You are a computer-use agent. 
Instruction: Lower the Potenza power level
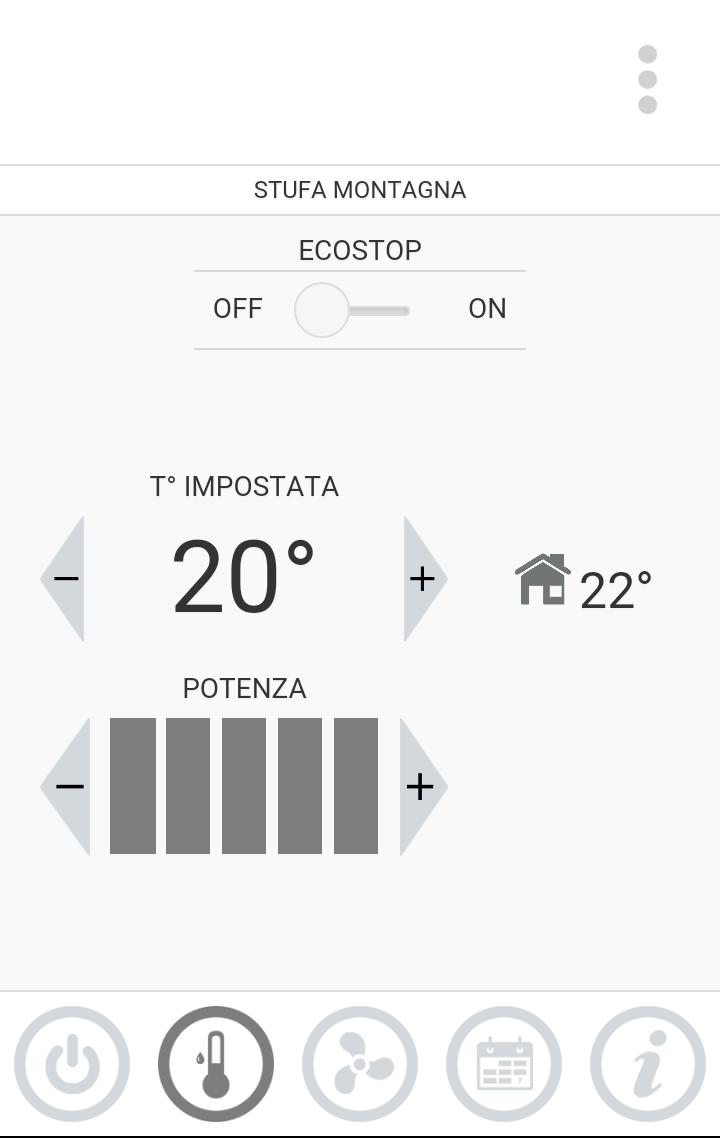(68, 786)
